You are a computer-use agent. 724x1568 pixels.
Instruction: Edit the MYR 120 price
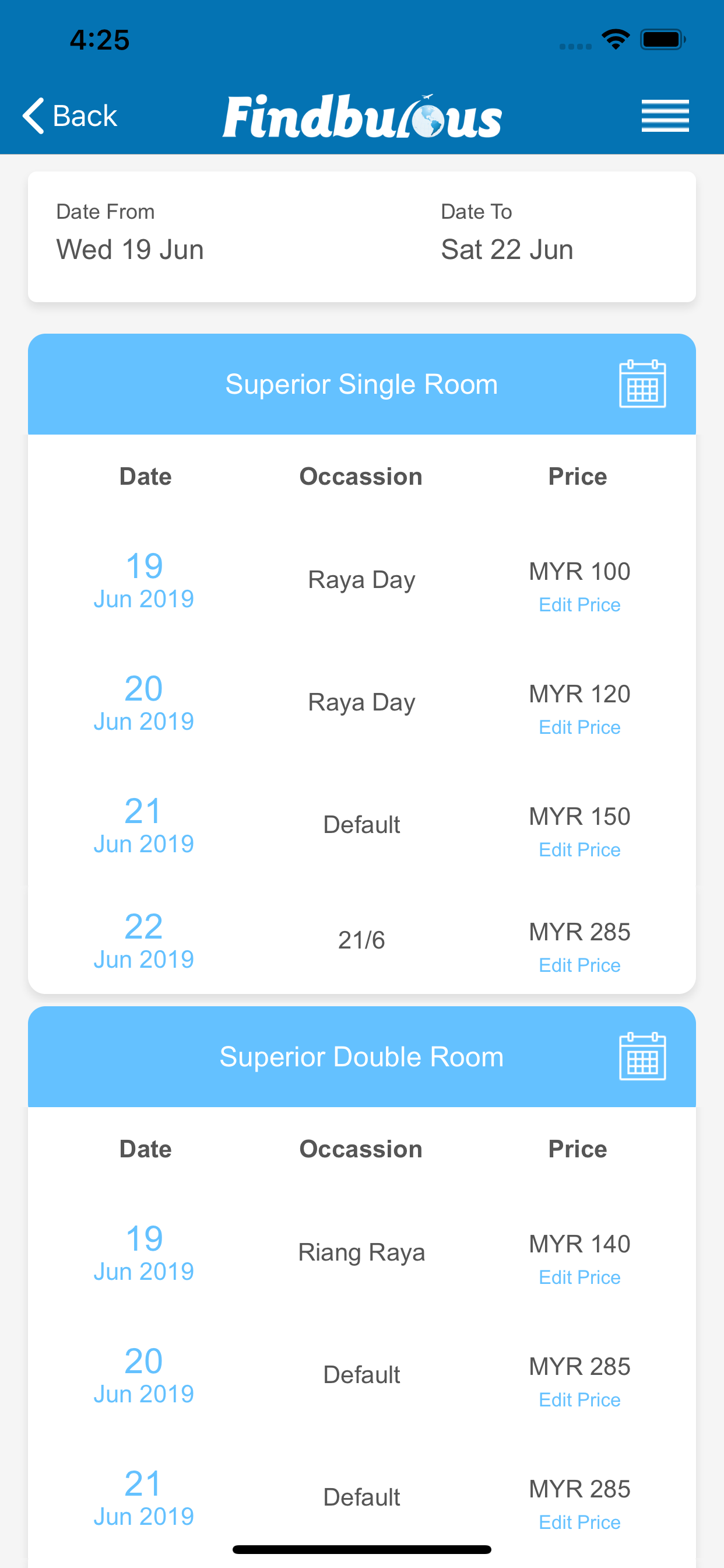point(579,727)
